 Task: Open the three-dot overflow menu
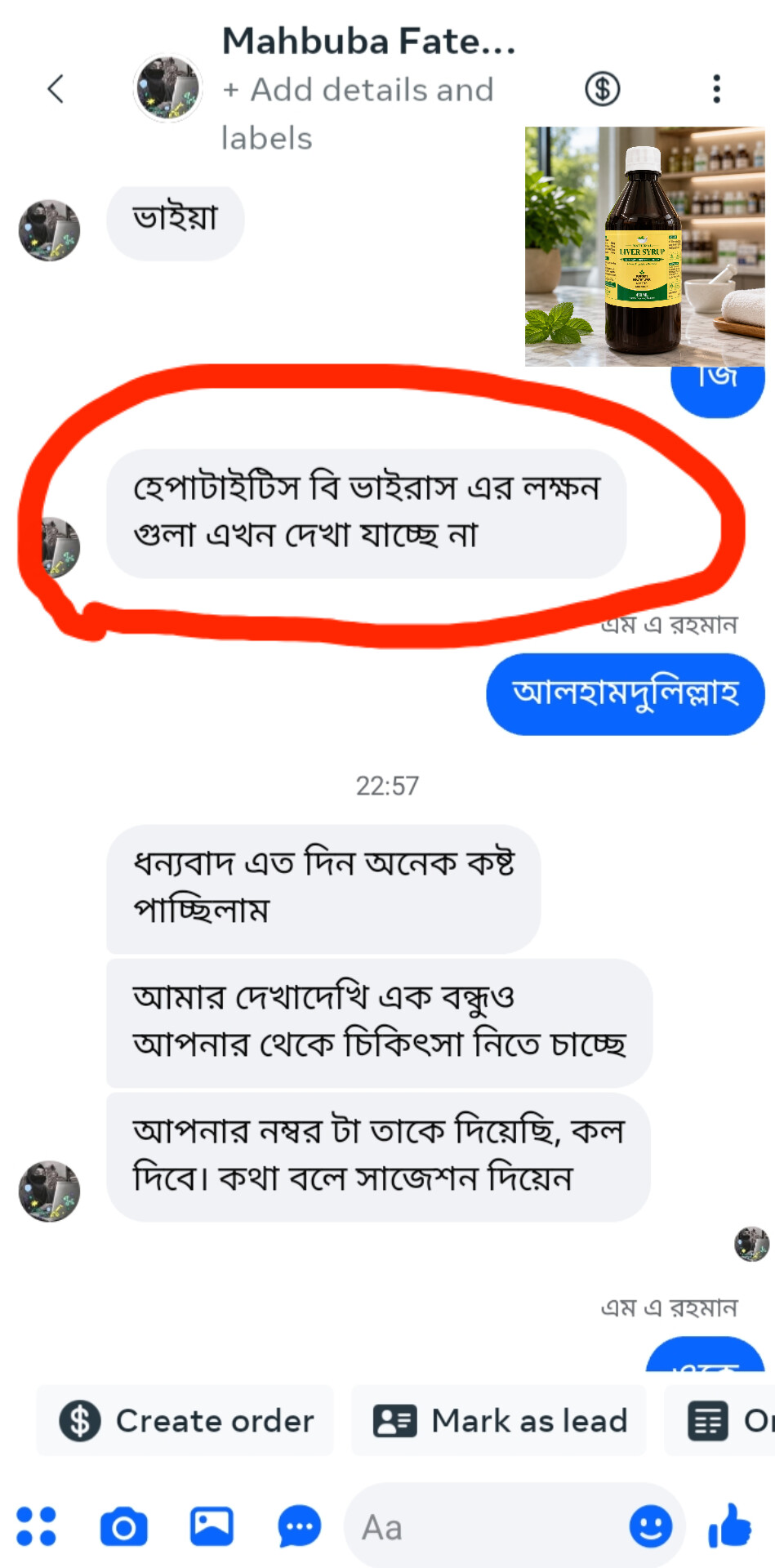(716, 88)
